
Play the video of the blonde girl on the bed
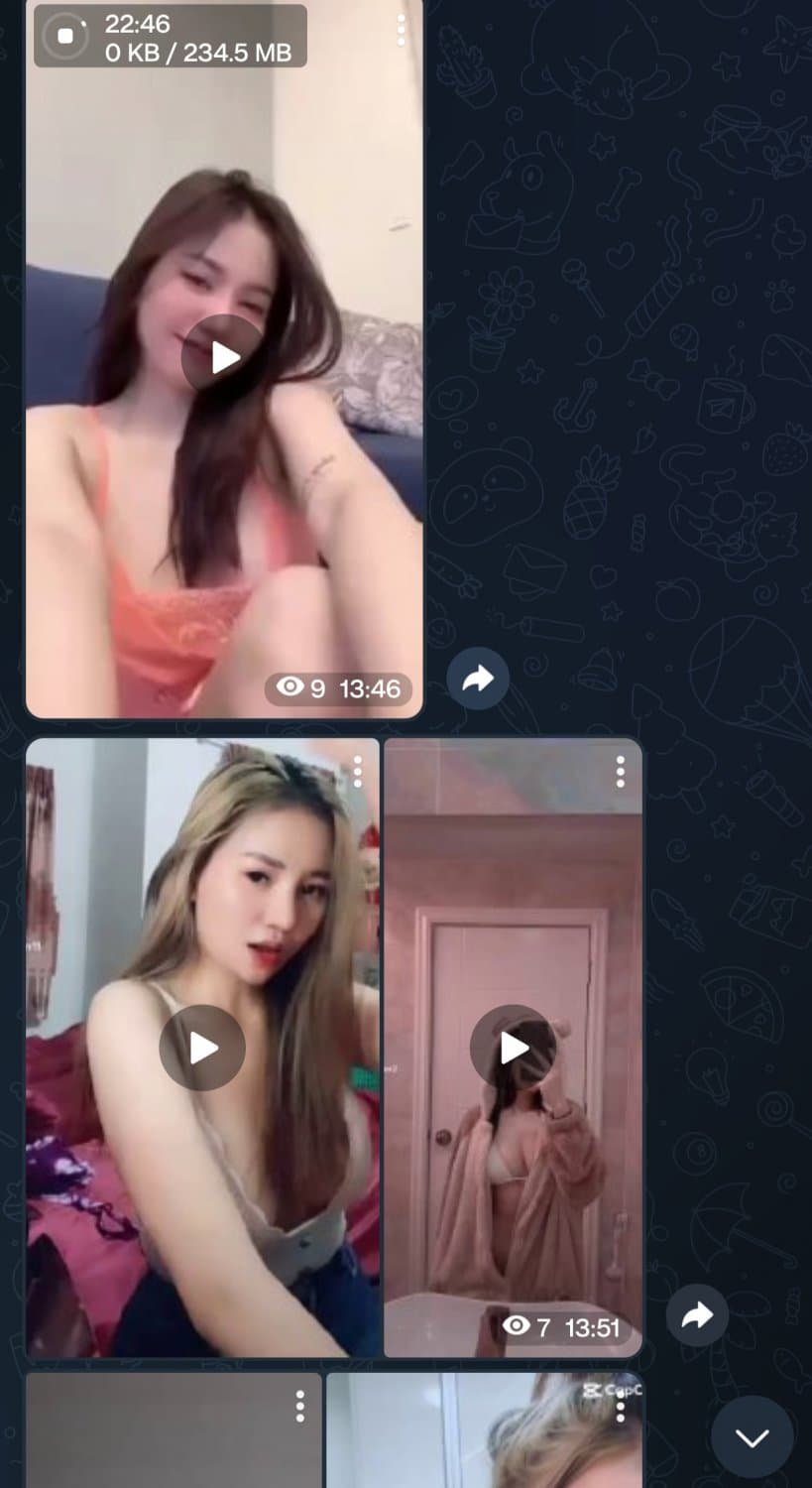pyautogui.click(x=202, y=1048)
